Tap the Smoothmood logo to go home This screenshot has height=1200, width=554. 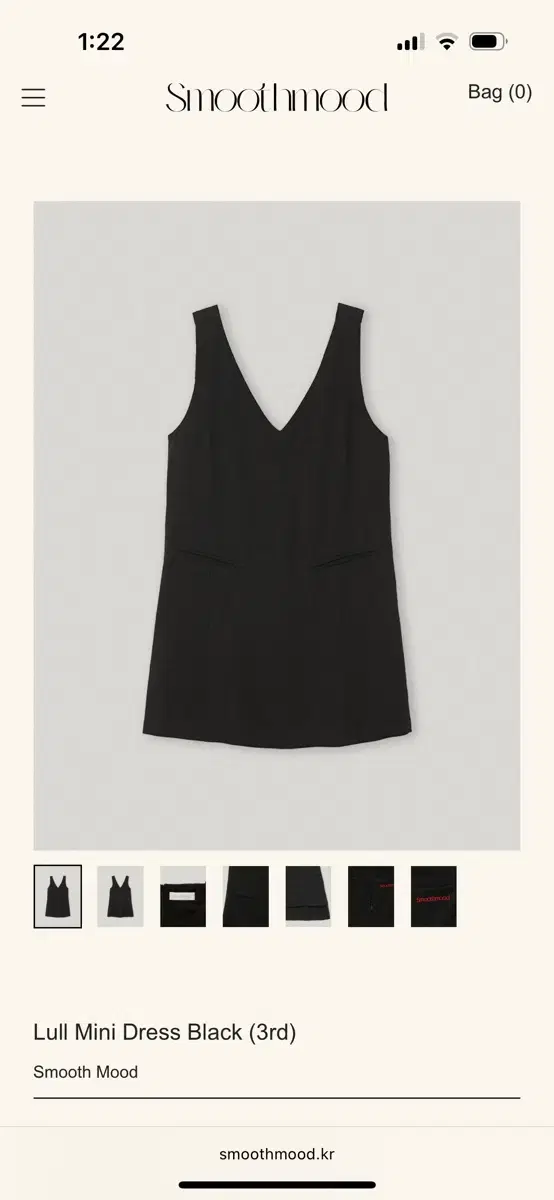pyautogui.click(x=277, y=98)
